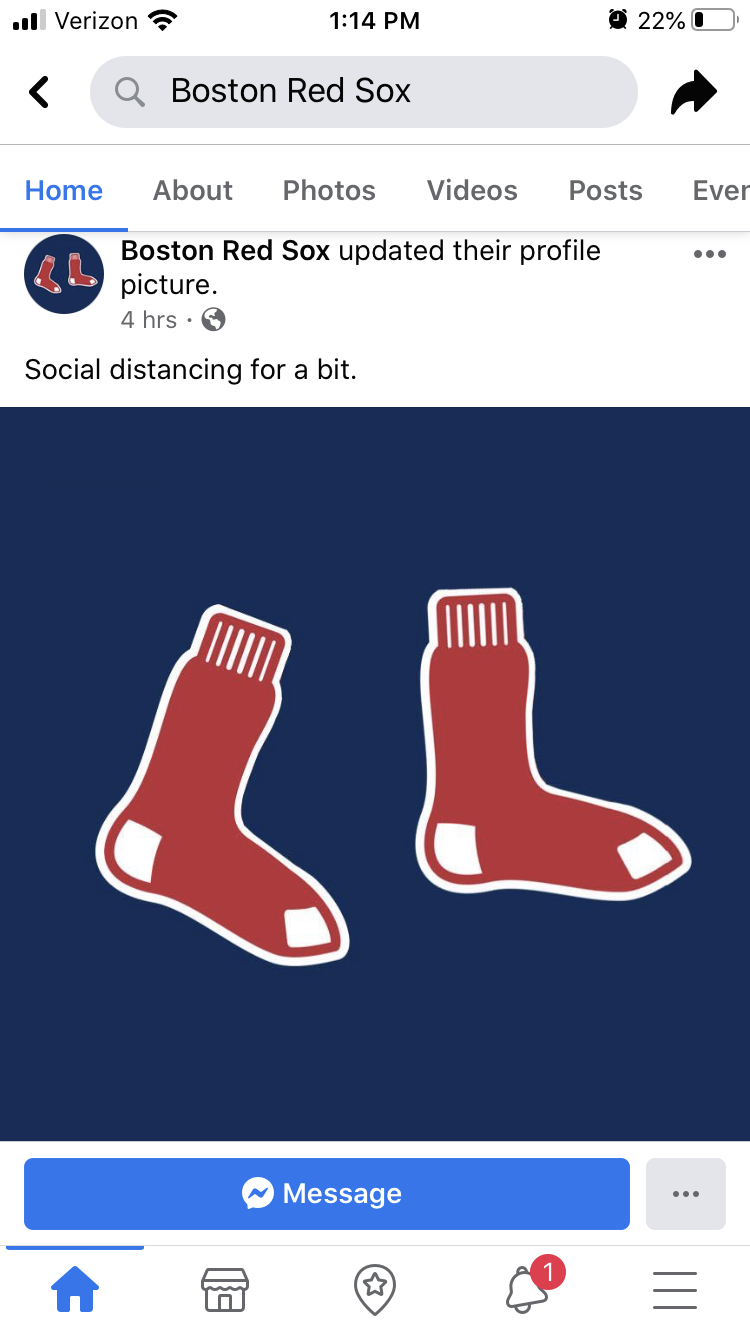Open more options beside Message button
This screenshot has height=1334, width=750.
coord(686,1193)
